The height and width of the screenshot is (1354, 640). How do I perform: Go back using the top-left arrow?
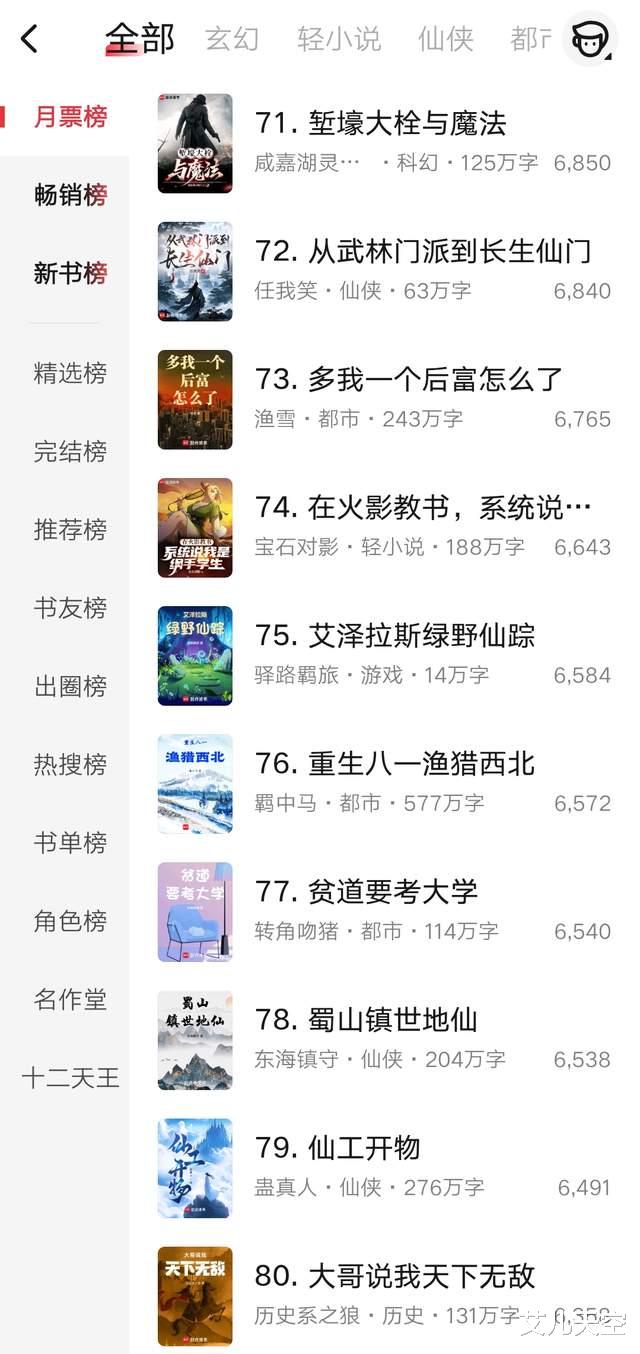[x=30, y=39]
